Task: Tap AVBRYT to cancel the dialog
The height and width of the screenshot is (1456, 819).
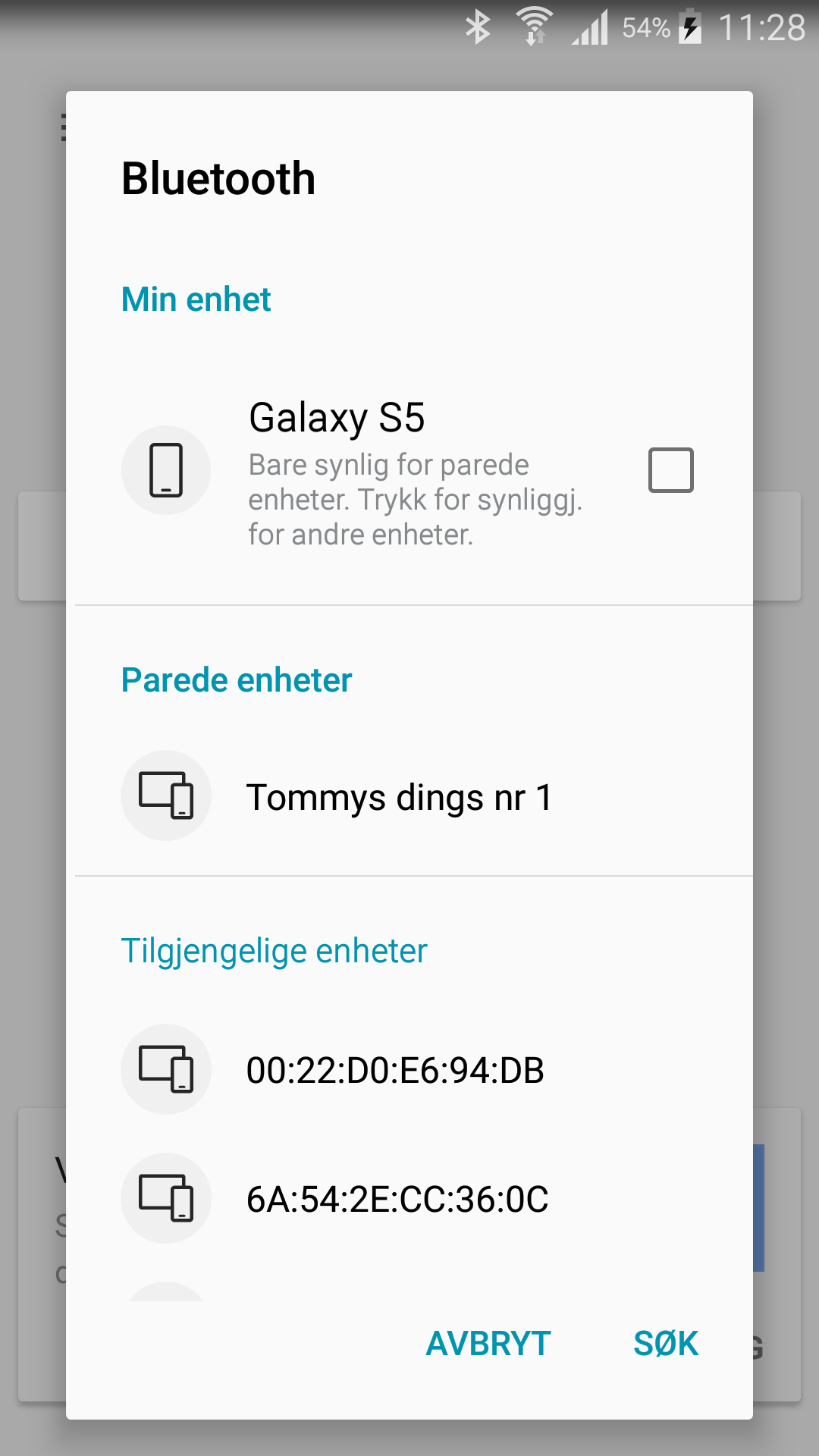Action: coord(488,1344)
